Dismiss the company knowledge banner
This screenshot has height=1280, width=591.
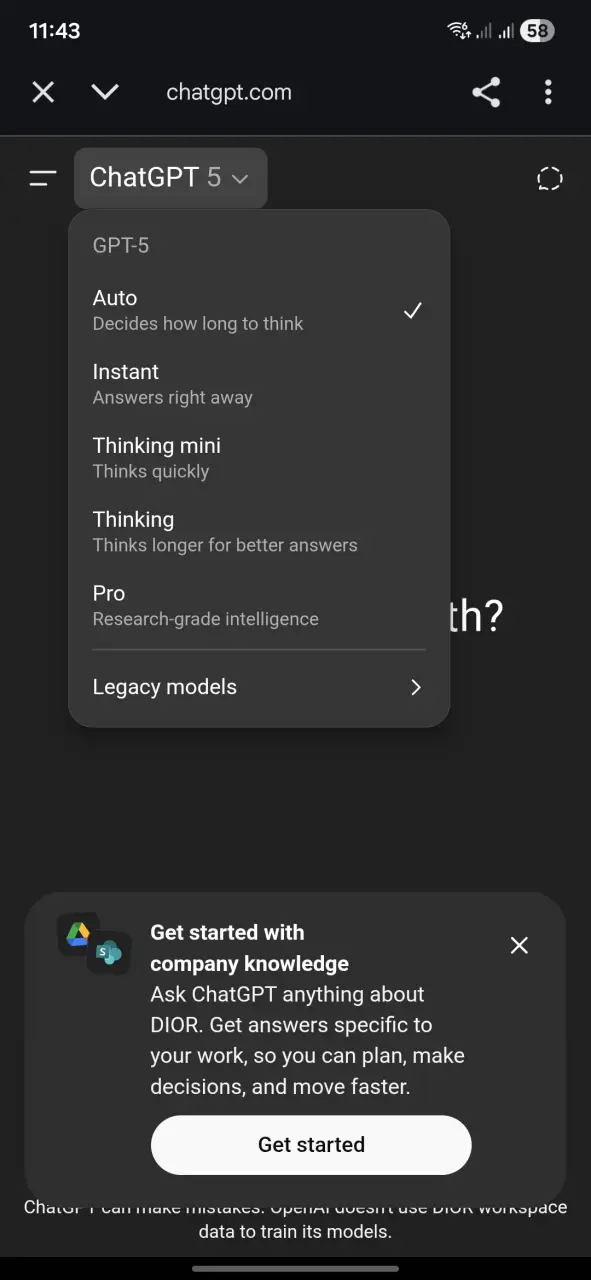(519, 945)
